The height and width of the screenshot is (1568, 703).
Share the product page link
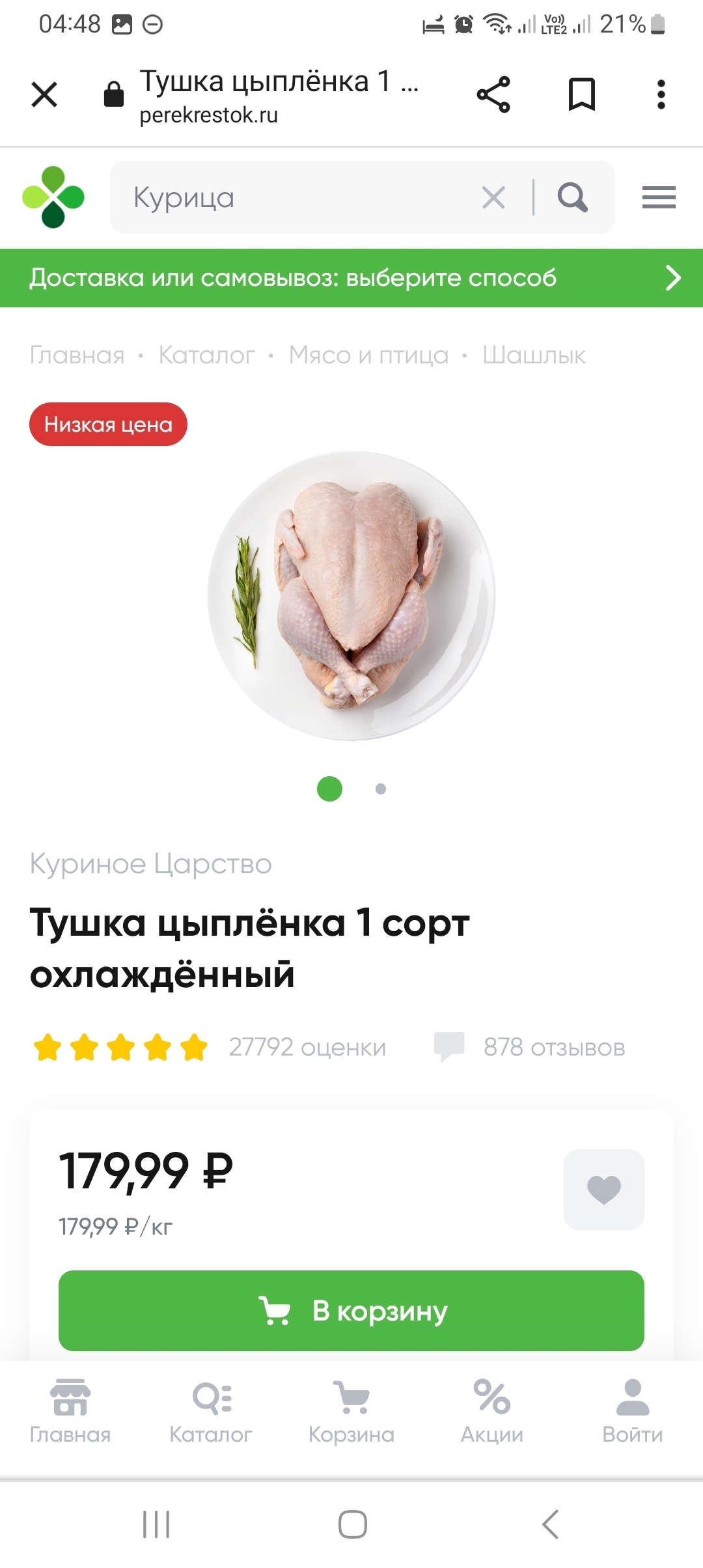pos(493,95)
